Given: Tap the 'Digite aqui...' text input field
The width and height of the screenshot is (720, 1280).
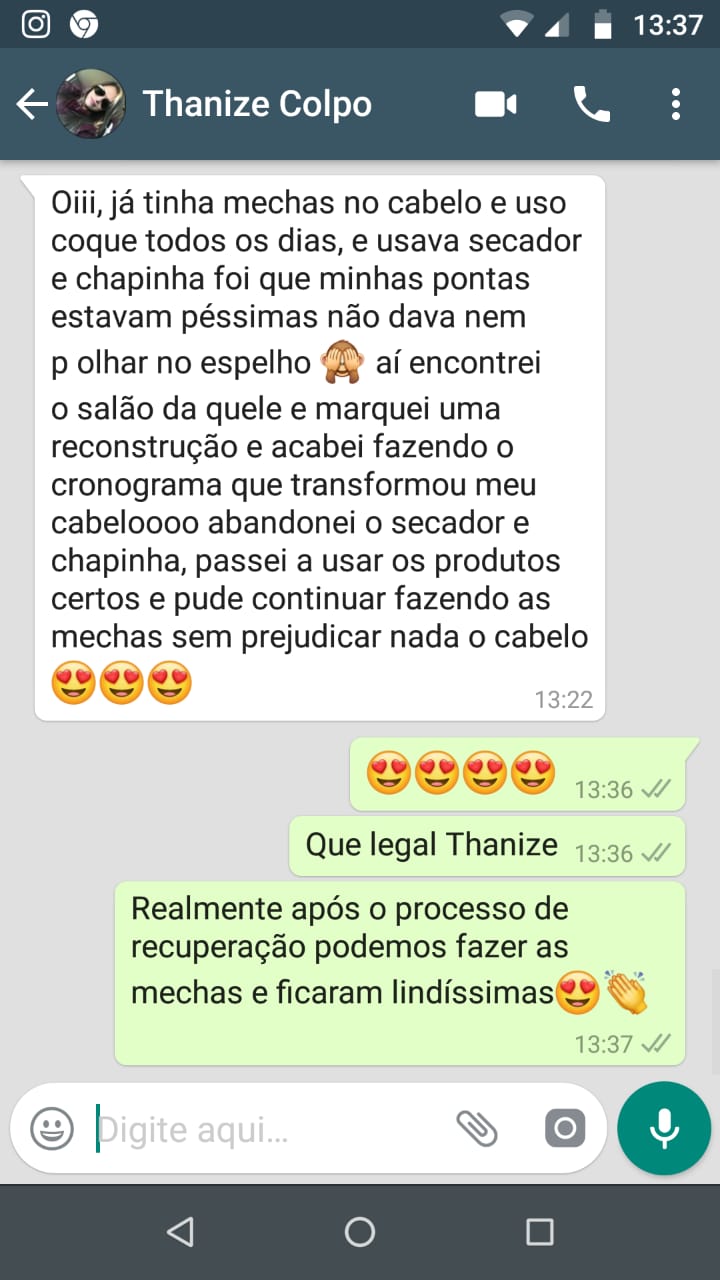Looking at the screenshot, I should (x=250, y=1128).
